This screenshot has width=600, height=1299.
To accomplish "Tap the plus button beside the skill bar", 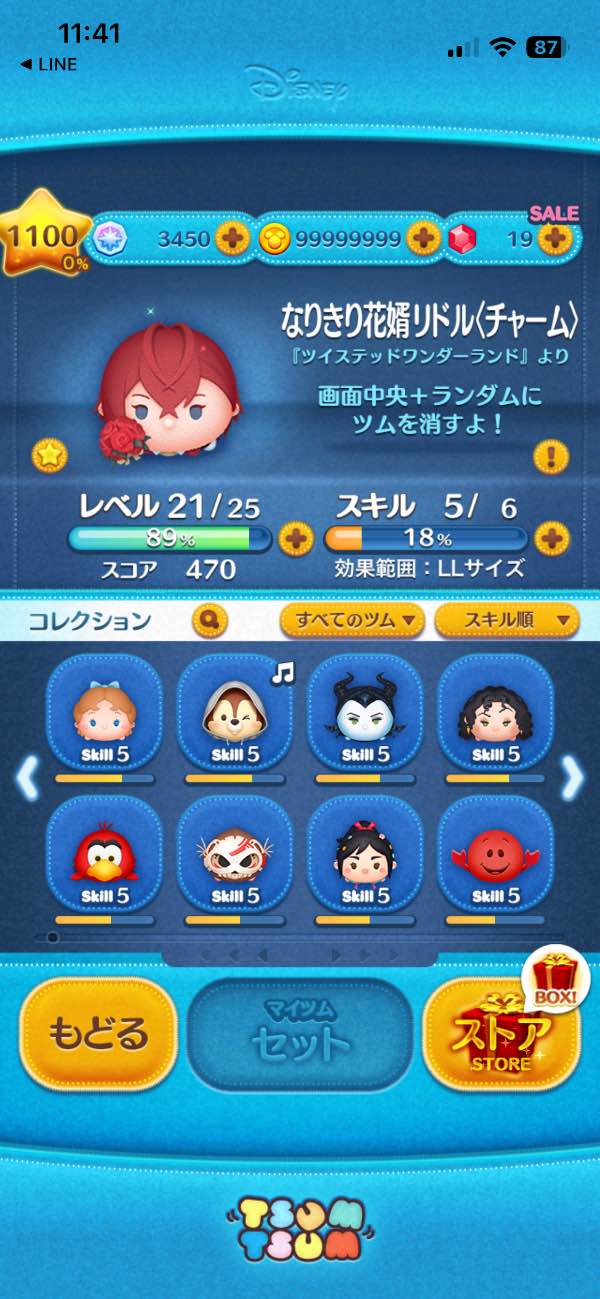I will coord(551,539).
